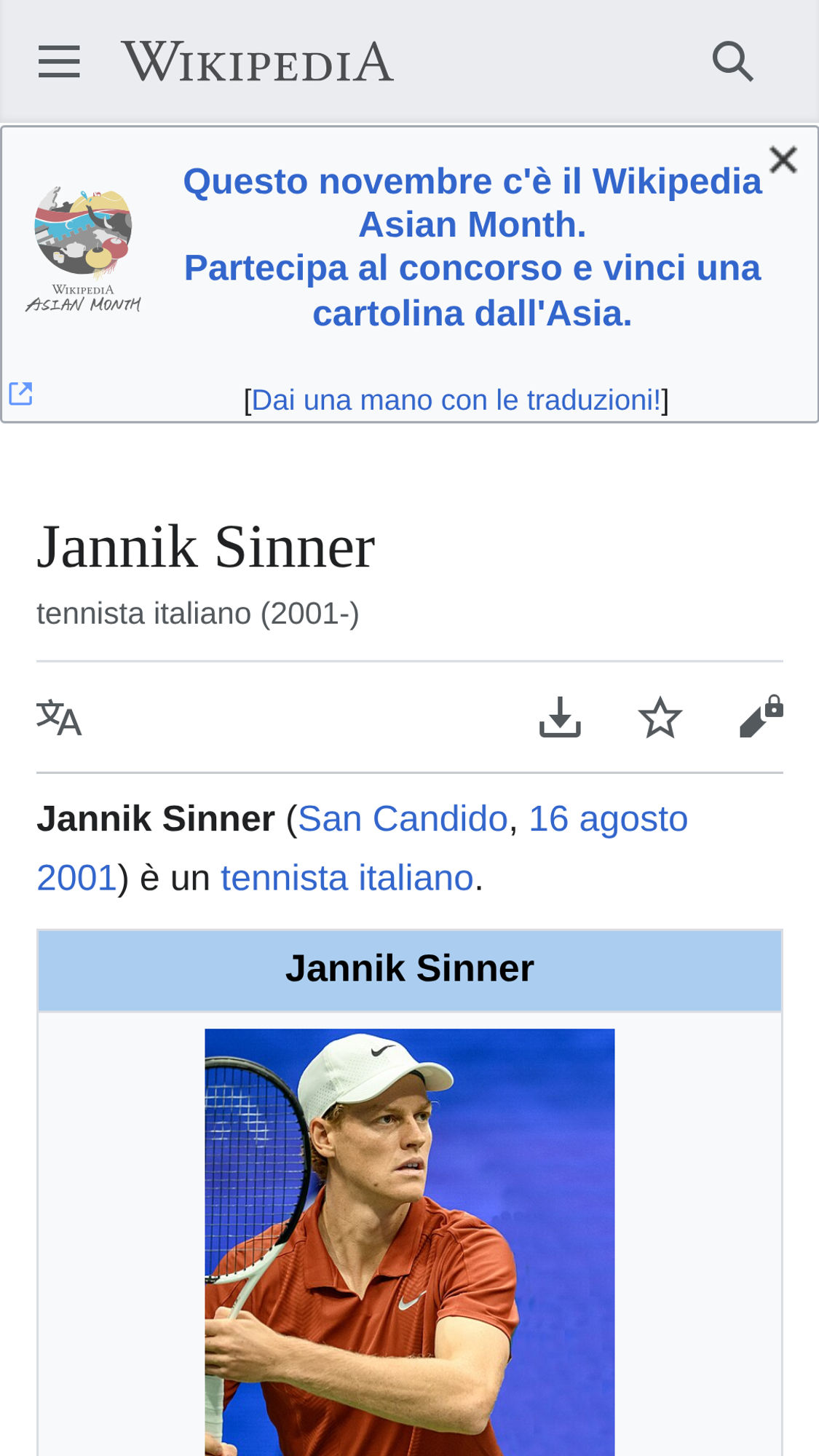
Task: Add the page to your watchlist
Action: (660, 718)
